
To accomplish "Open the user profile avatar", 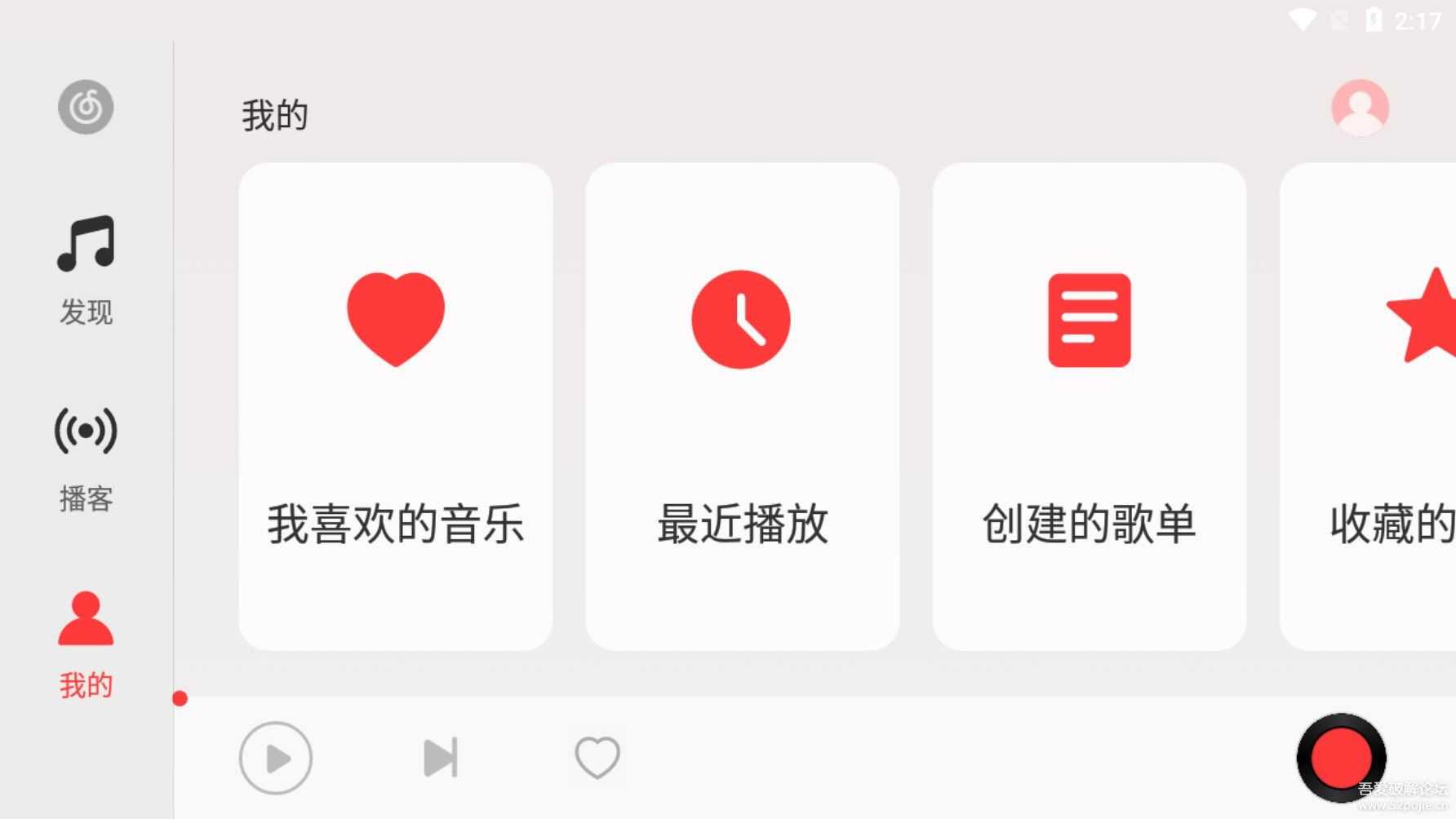I will click(1360, 108).
